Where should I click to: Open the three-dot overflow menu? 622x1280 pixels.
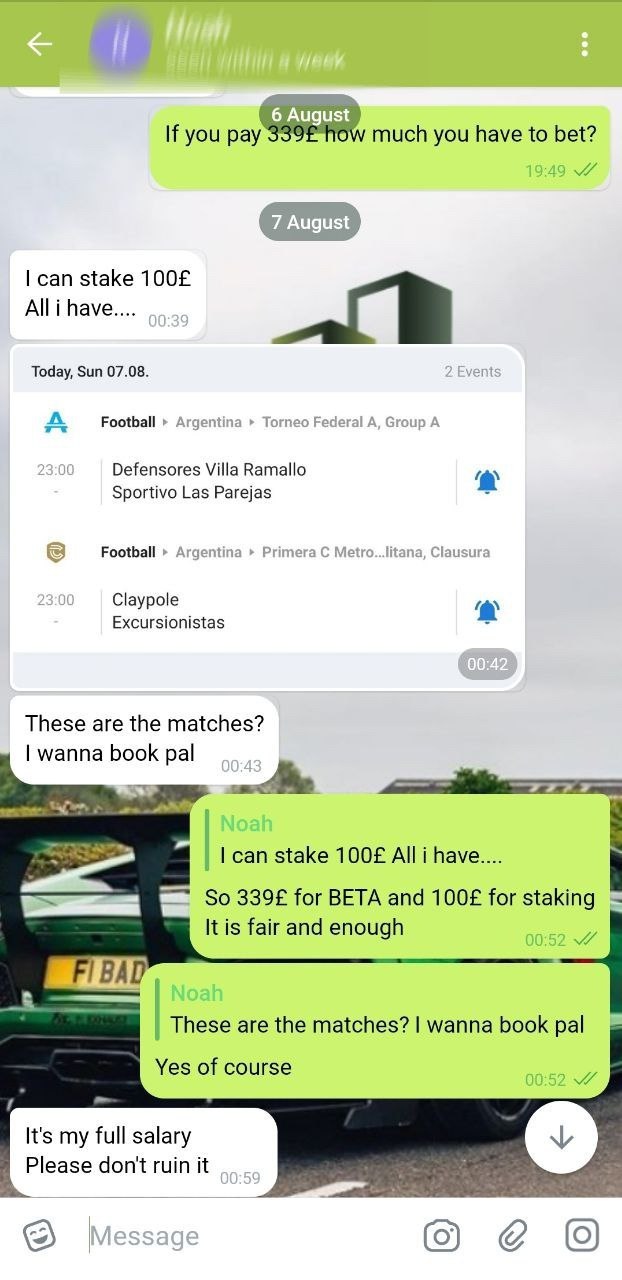pos(584,44)
